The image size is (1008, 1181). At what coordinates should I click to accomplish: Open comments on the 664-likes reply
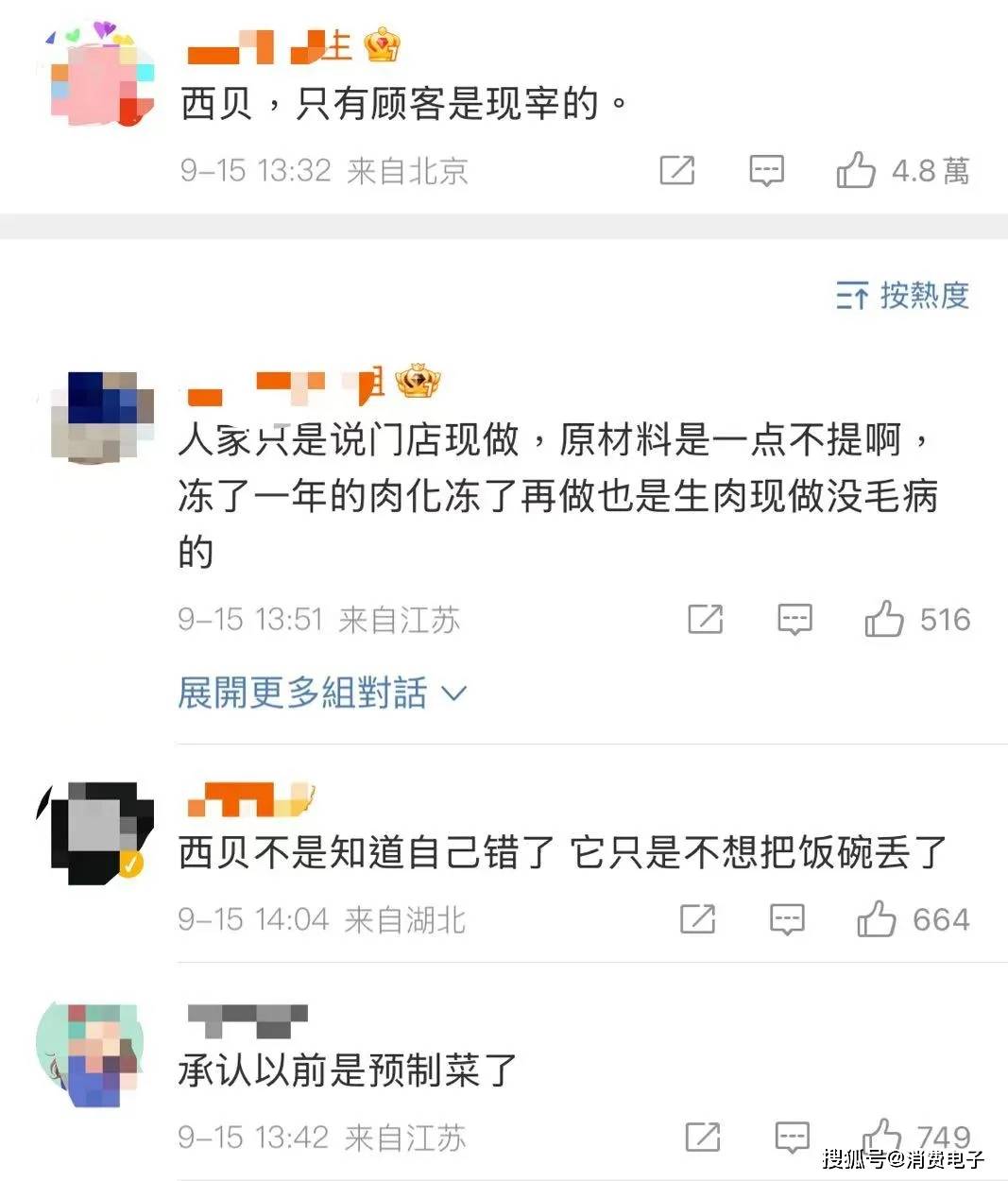[787, 918]
